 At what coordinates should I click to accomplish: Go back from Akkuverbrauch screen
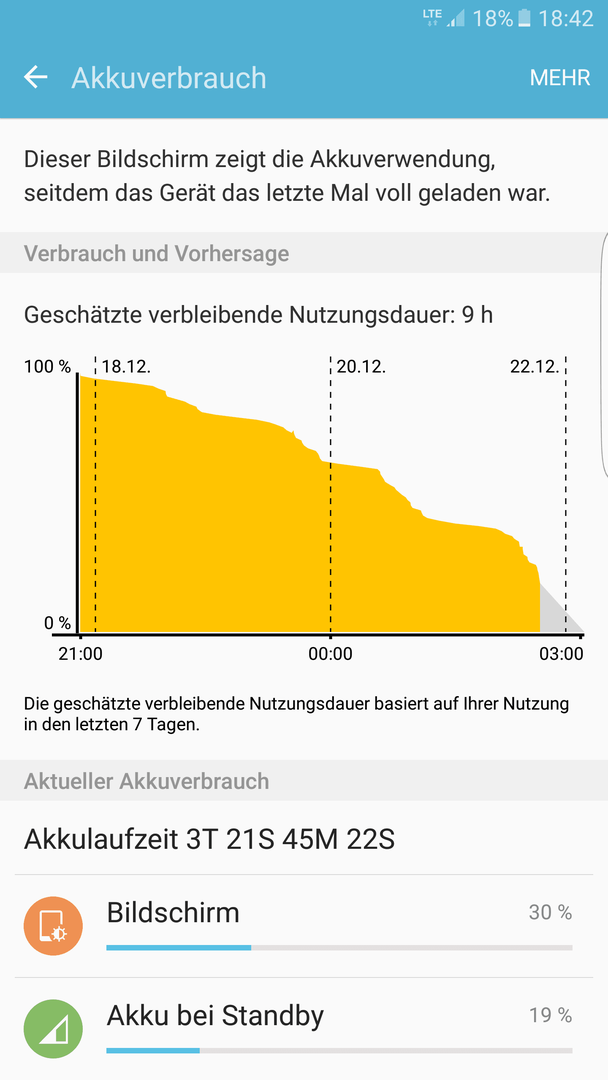(36, 77)
